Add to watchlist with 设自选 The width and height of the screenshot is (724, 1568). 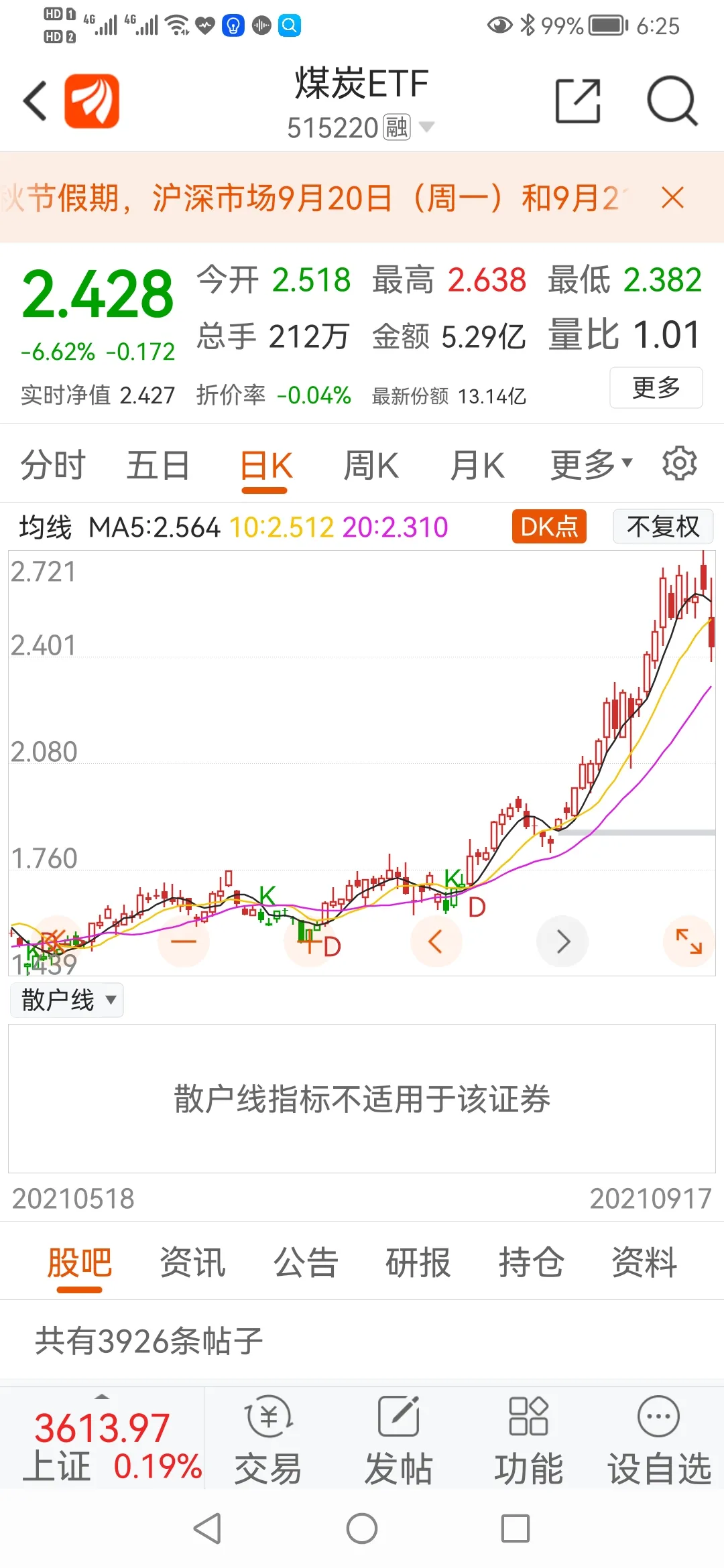659,1440
